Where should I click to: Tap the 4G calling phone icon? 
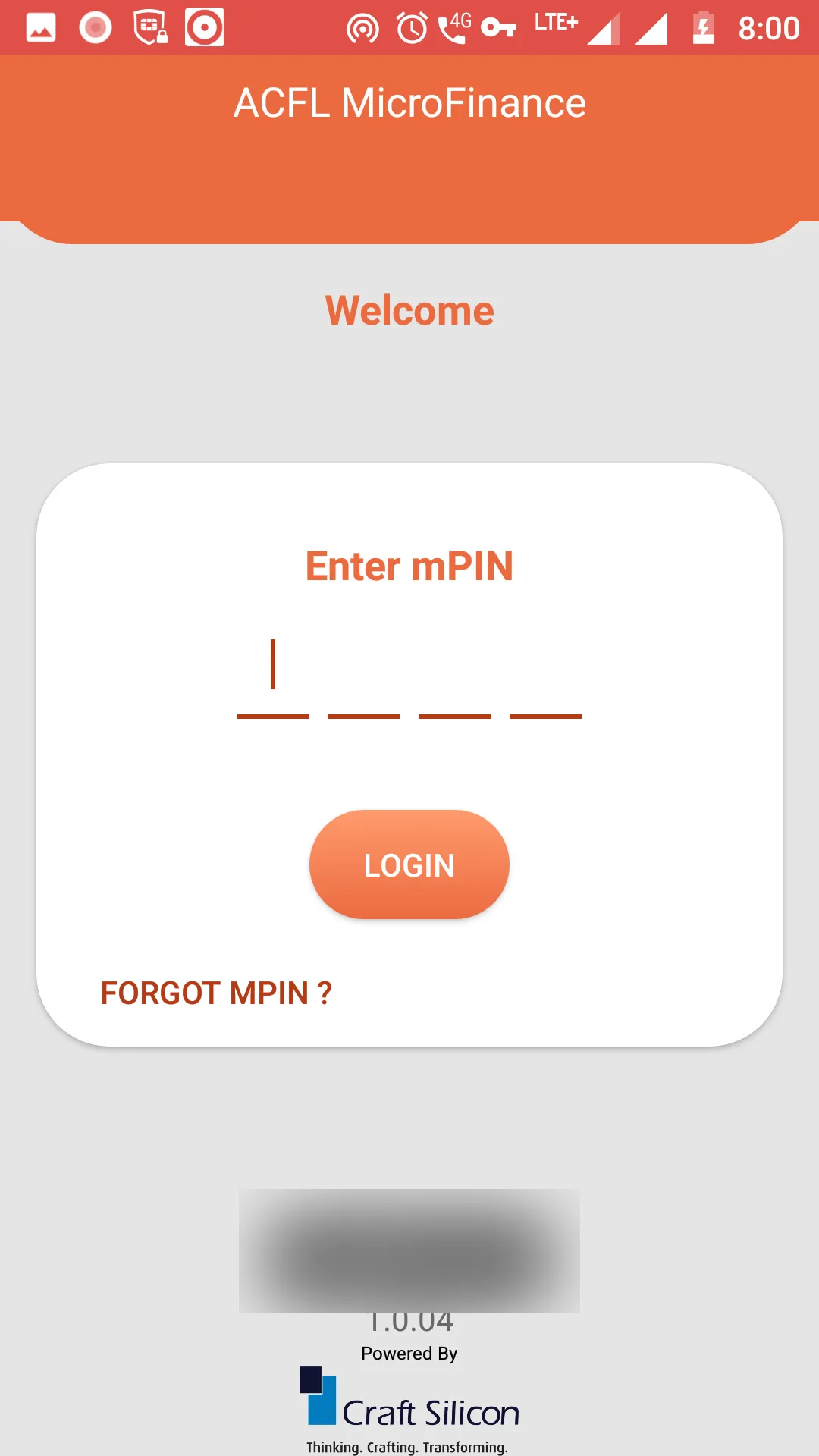455,27
